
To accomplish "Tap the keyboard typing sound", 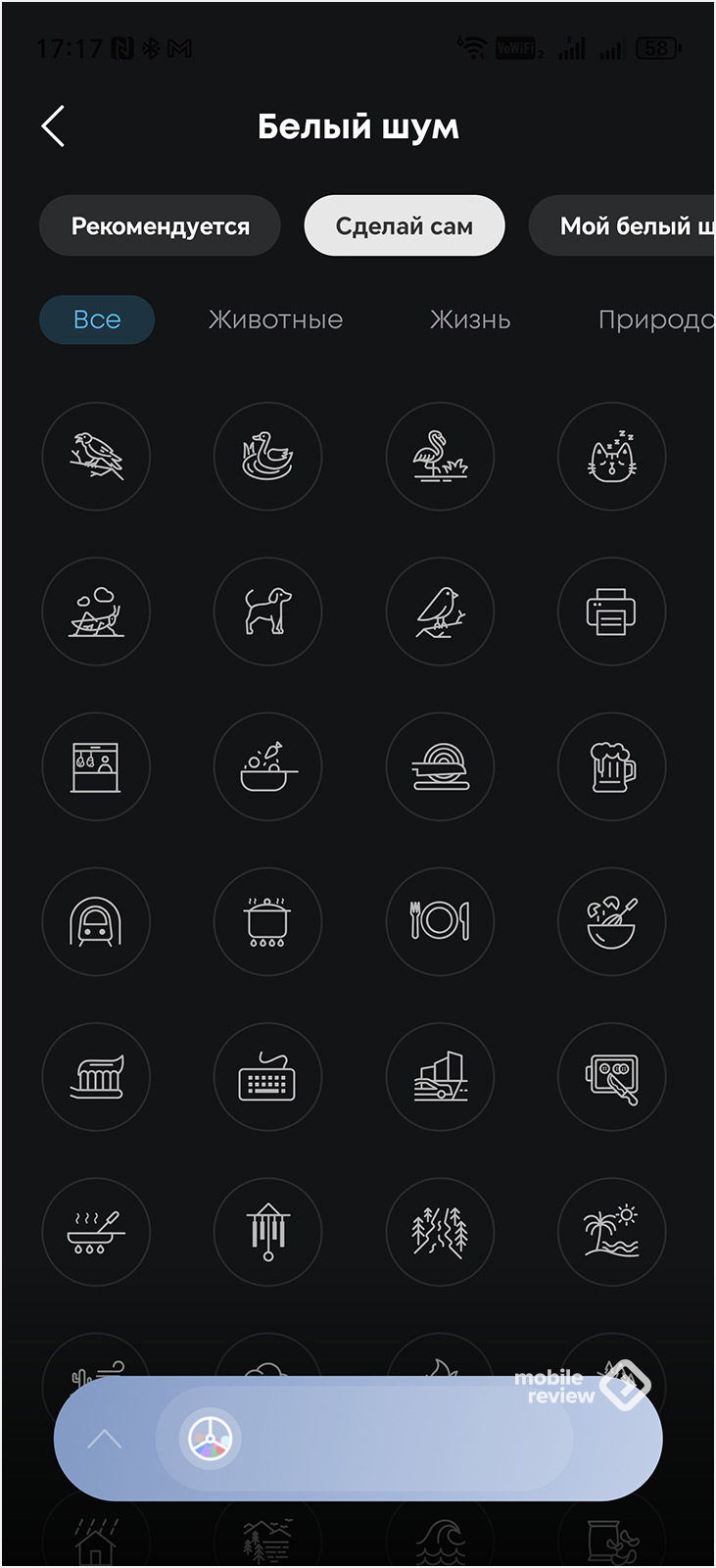I will [x=267, y=1076].
